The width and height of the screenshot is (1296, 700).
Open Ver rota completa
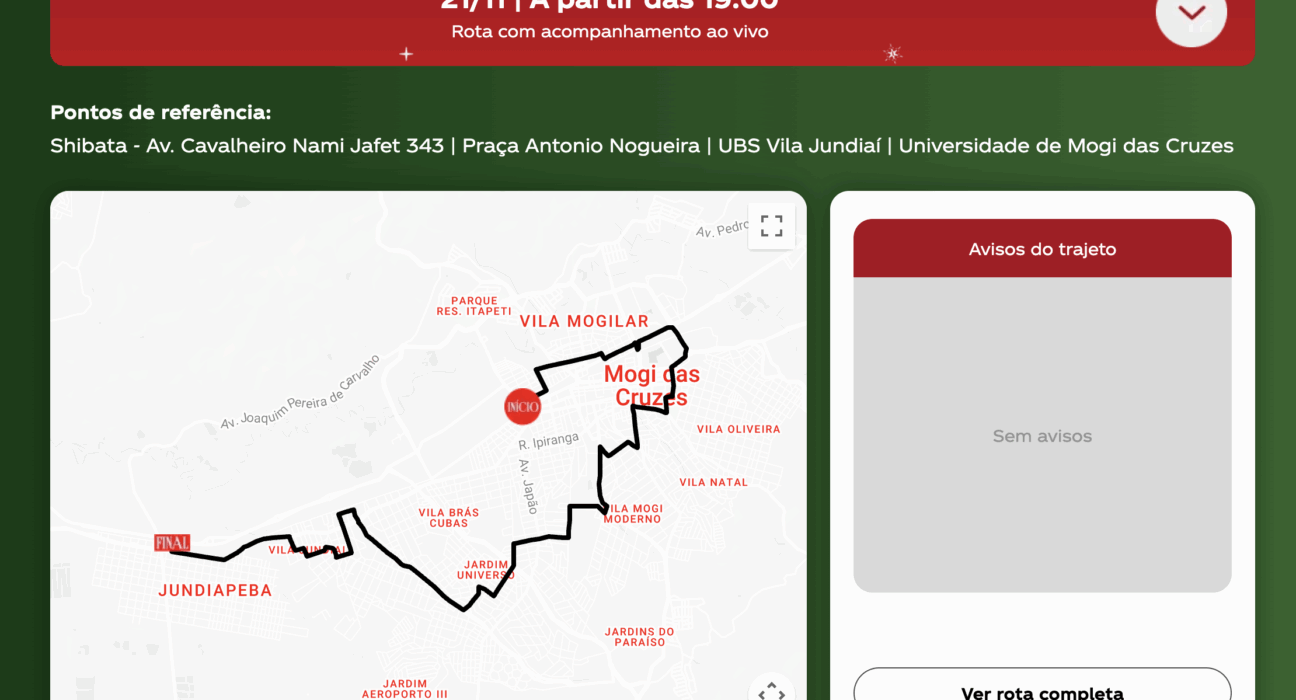[1042, 688]
